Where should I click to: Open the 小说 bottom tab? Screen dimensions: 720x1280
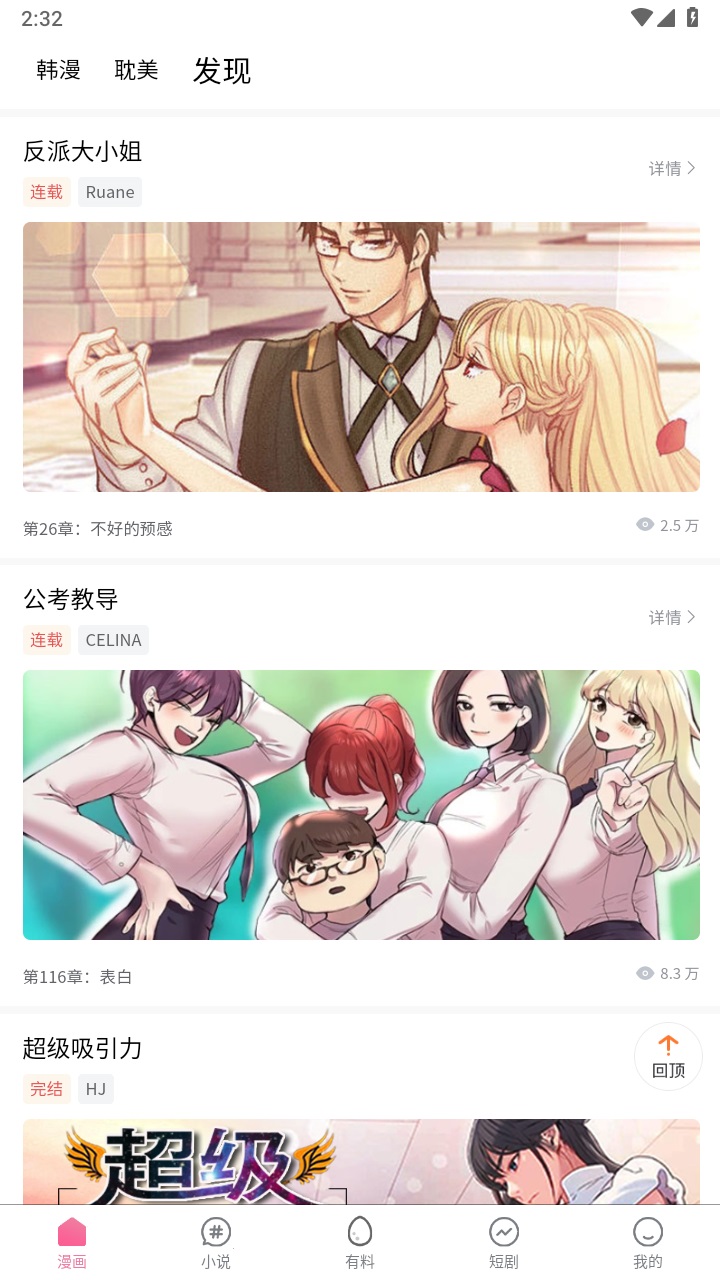tap(216, 1243)
